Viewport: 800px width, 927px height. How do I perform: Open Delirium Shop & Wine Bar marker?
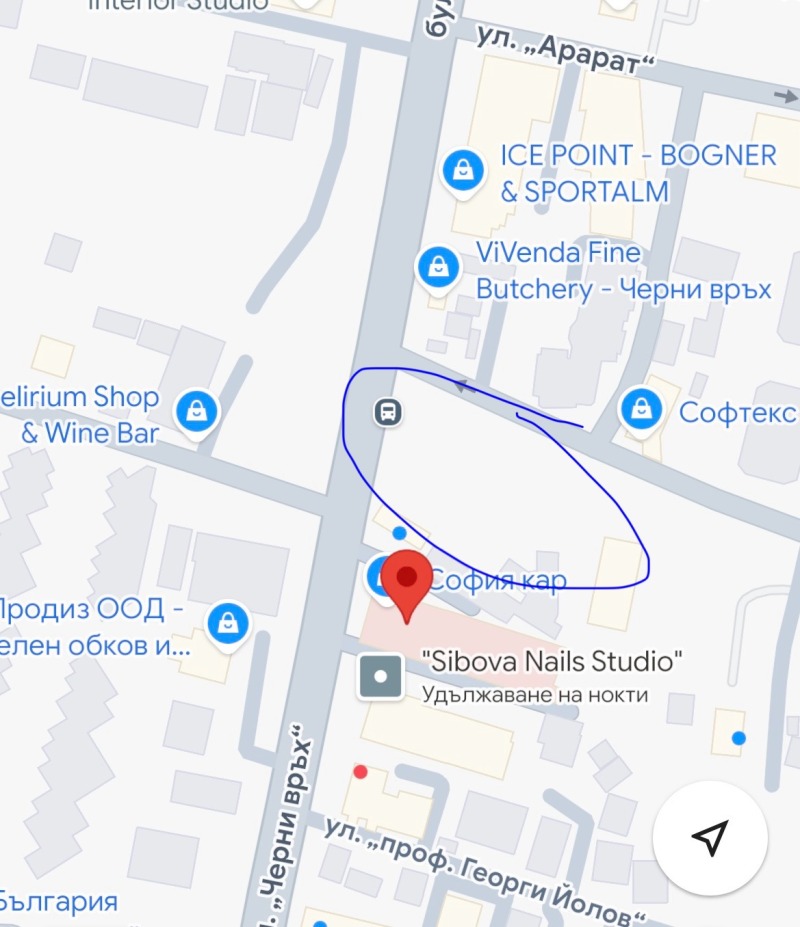click(197, 411)
